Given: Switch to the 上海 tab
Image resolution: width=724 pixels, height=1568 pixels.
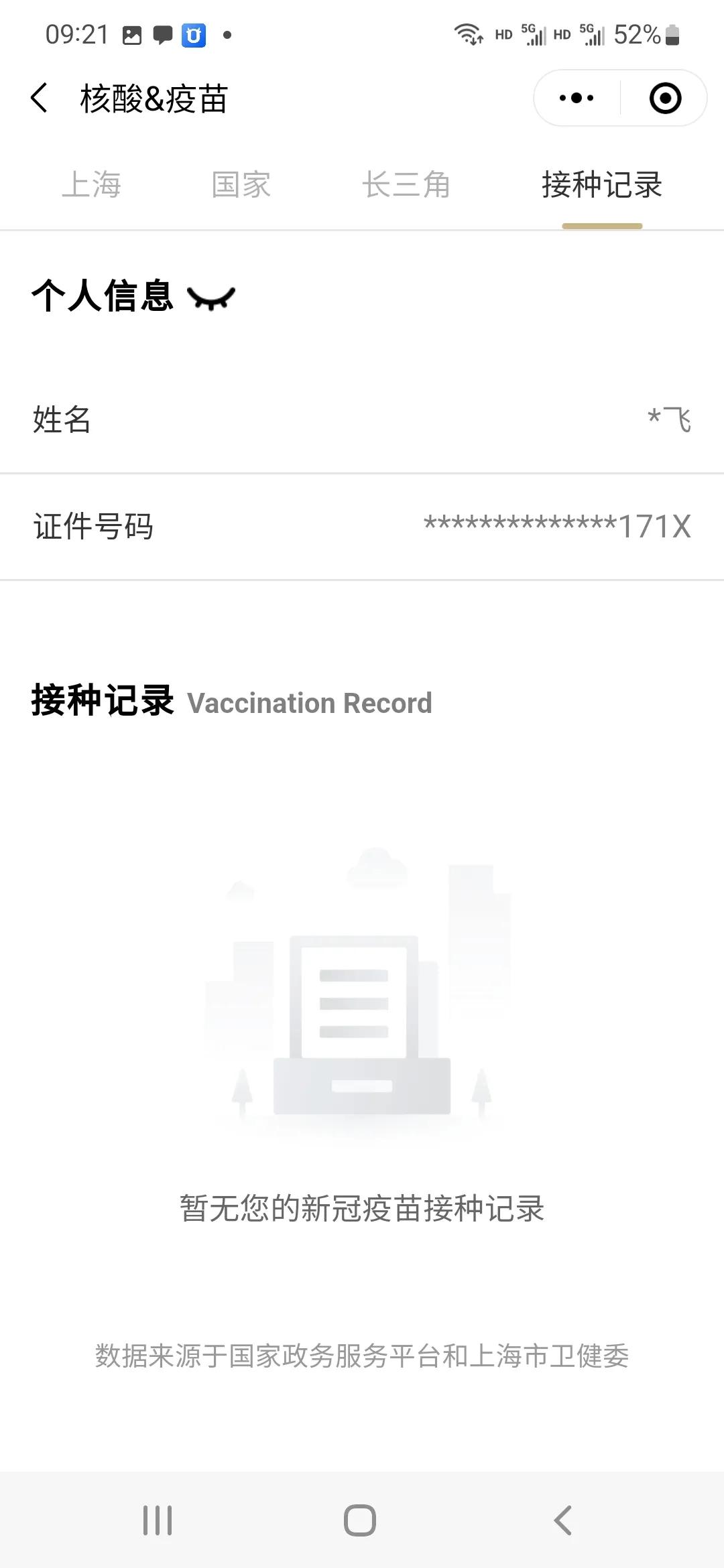Looking at the screenshot, I should (91, 185).
